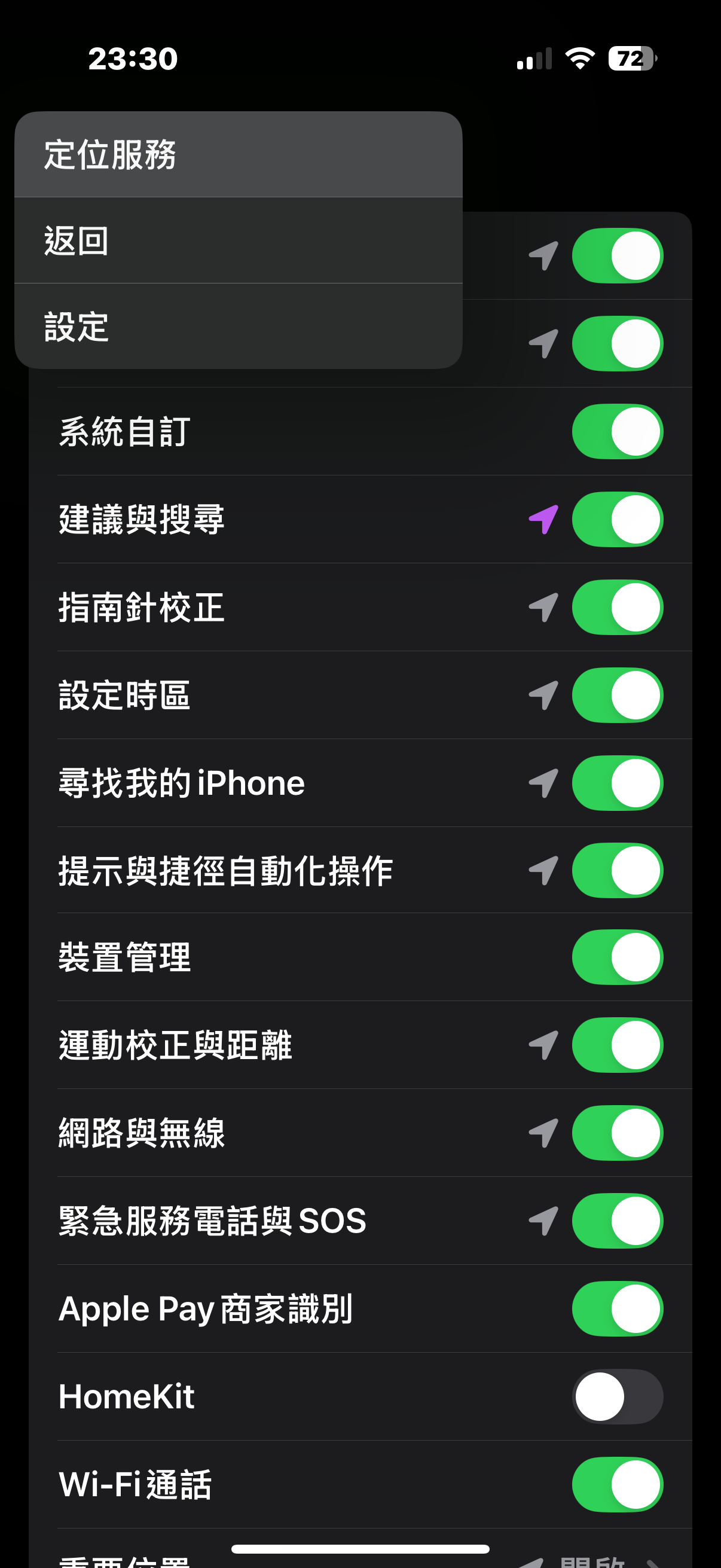The height and width of the screenshot is (1568, 721).
Task: Disable 指南針校正 location access
Action: tap(617, 608)
